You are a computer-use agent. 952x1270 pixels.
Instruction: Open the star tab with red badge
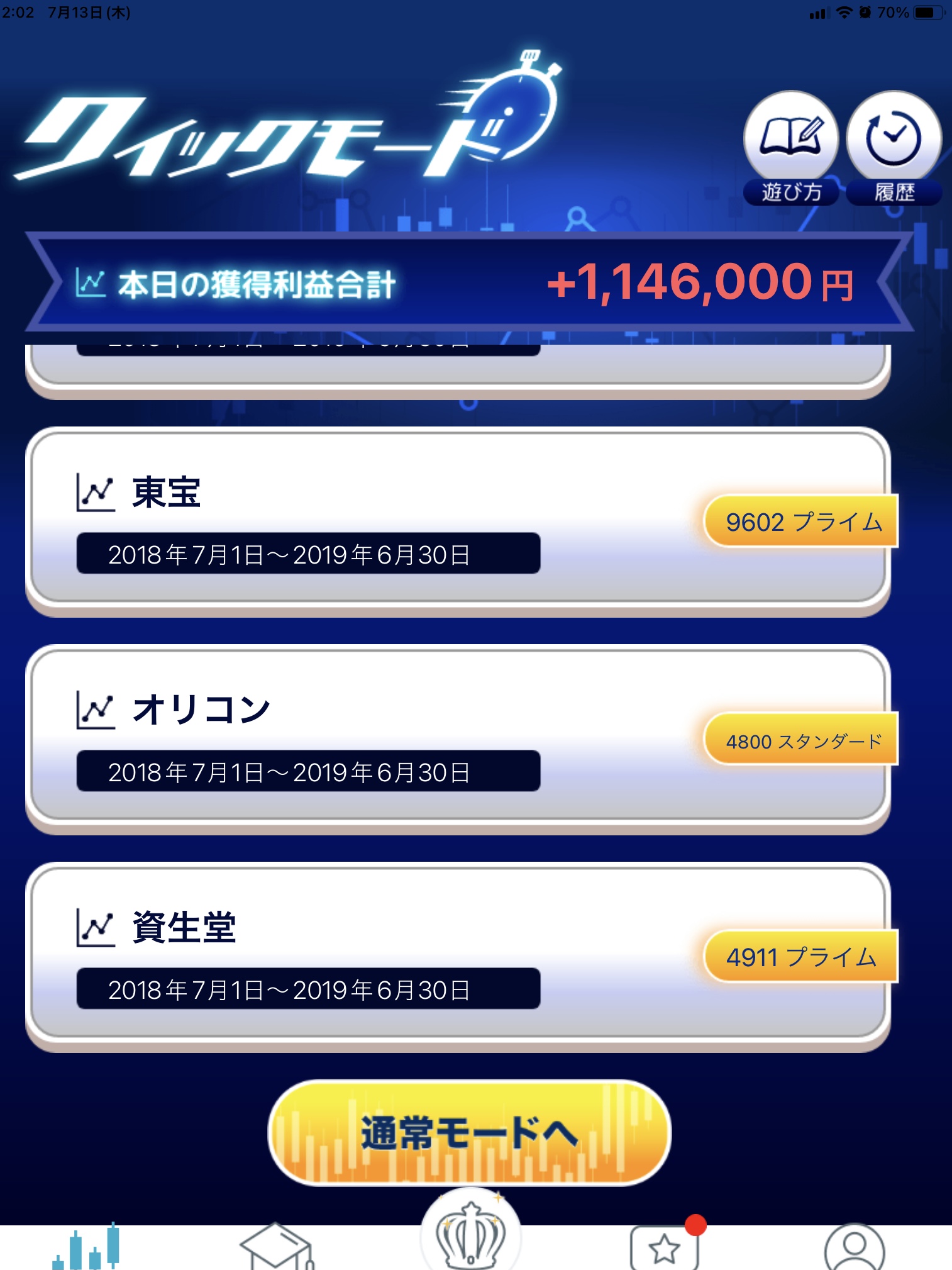pos(664,1247)
